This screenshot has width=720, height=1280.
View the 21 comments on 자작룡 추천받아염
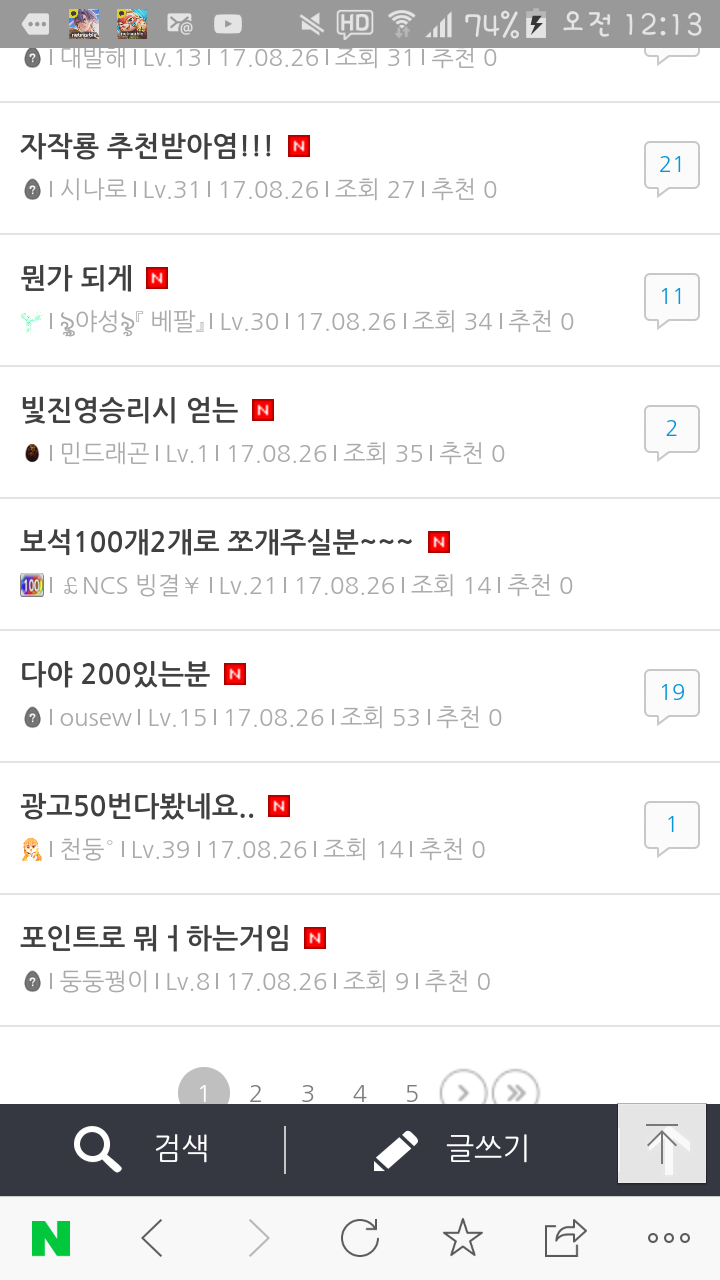pyautogui.click(x=671, y=166)
